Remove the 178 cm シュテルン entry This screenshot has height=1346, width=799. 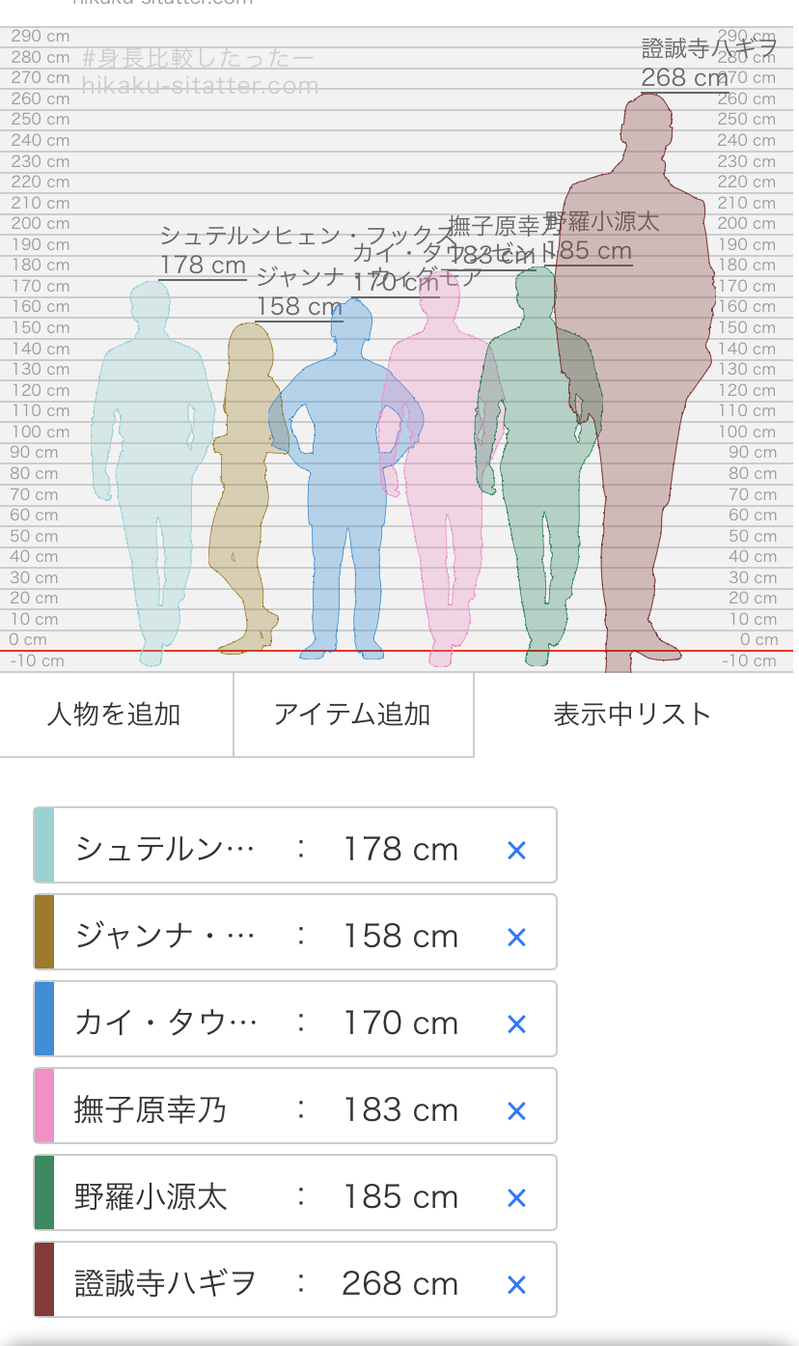click(516, 850)
